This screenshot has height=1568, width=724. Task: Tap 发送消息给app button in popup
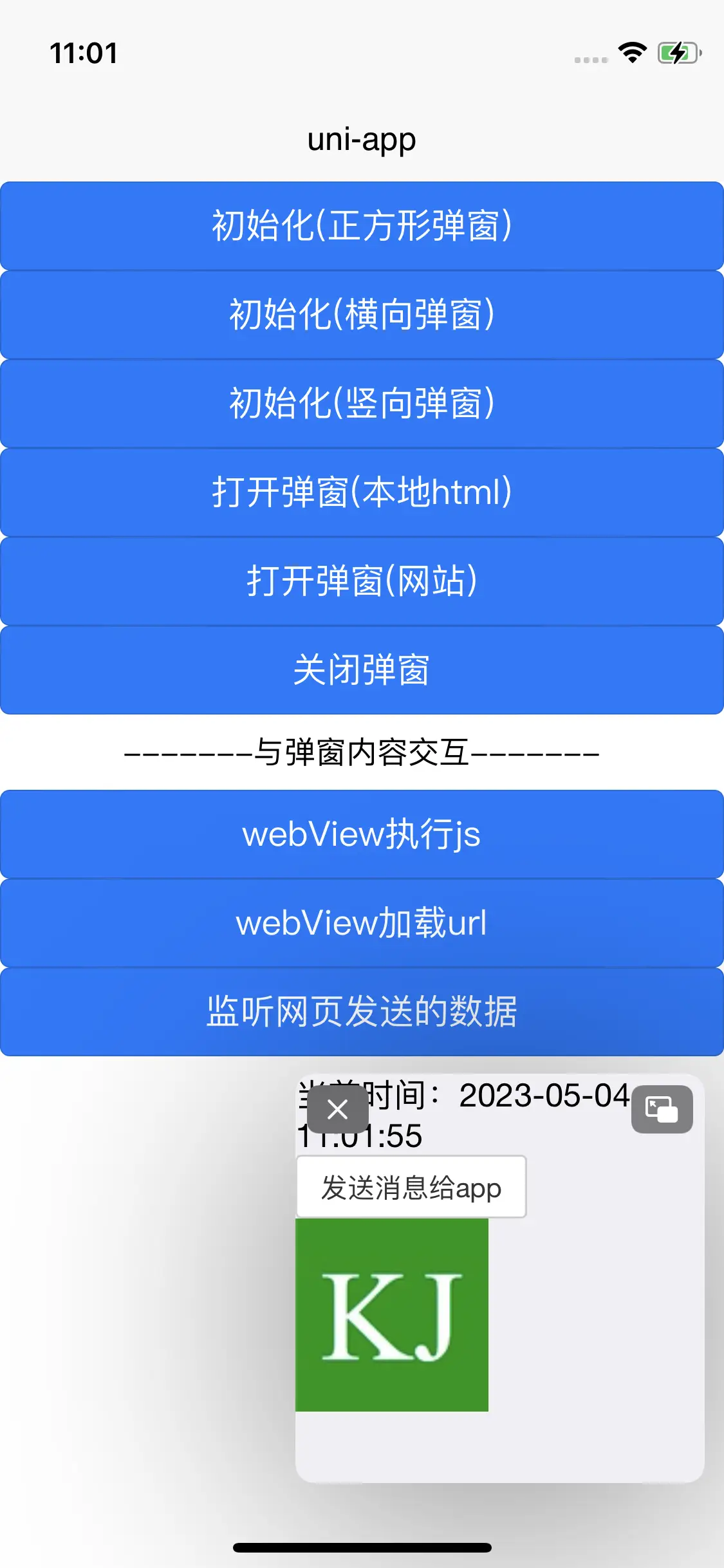pyautogui.click(x=411, y=1187)
